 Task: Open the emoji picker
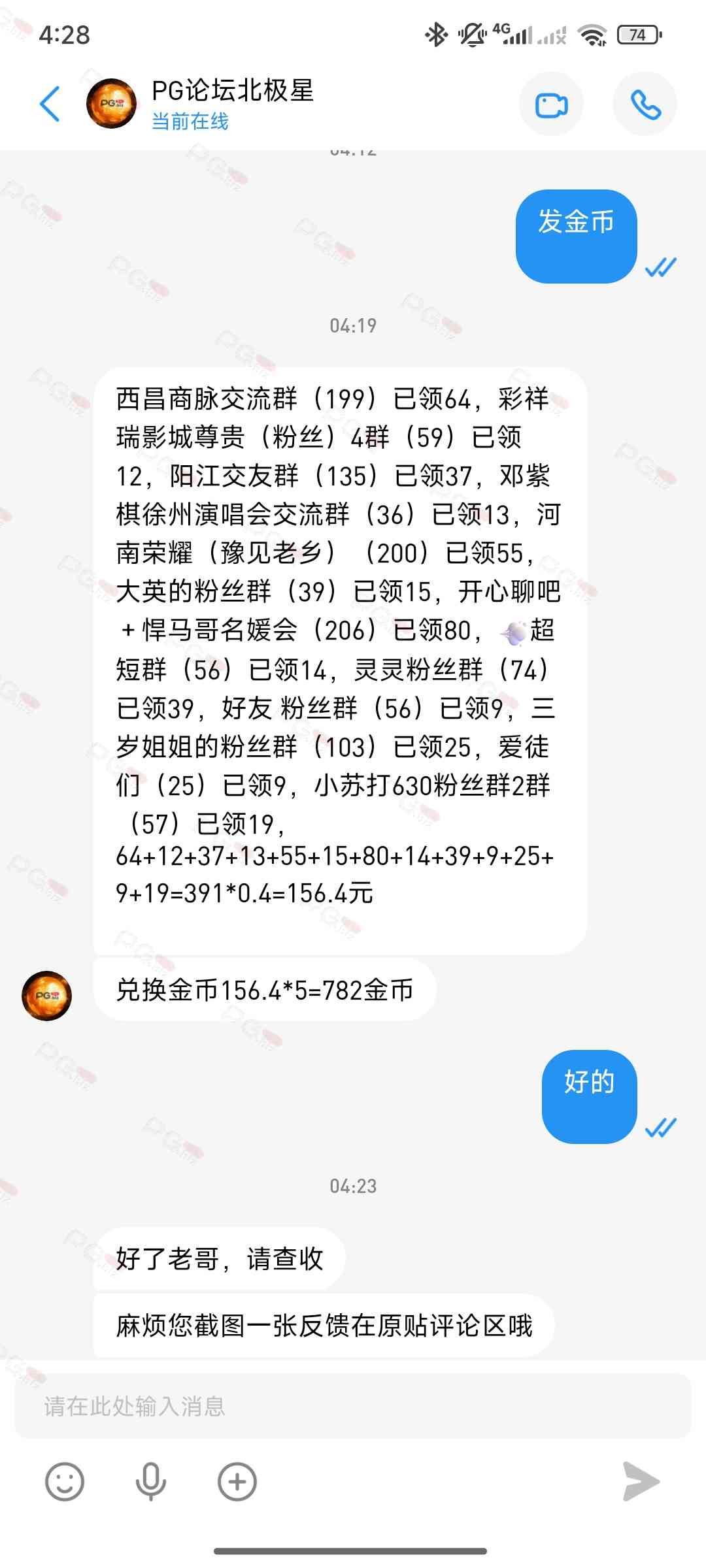tap(65, 1481)
